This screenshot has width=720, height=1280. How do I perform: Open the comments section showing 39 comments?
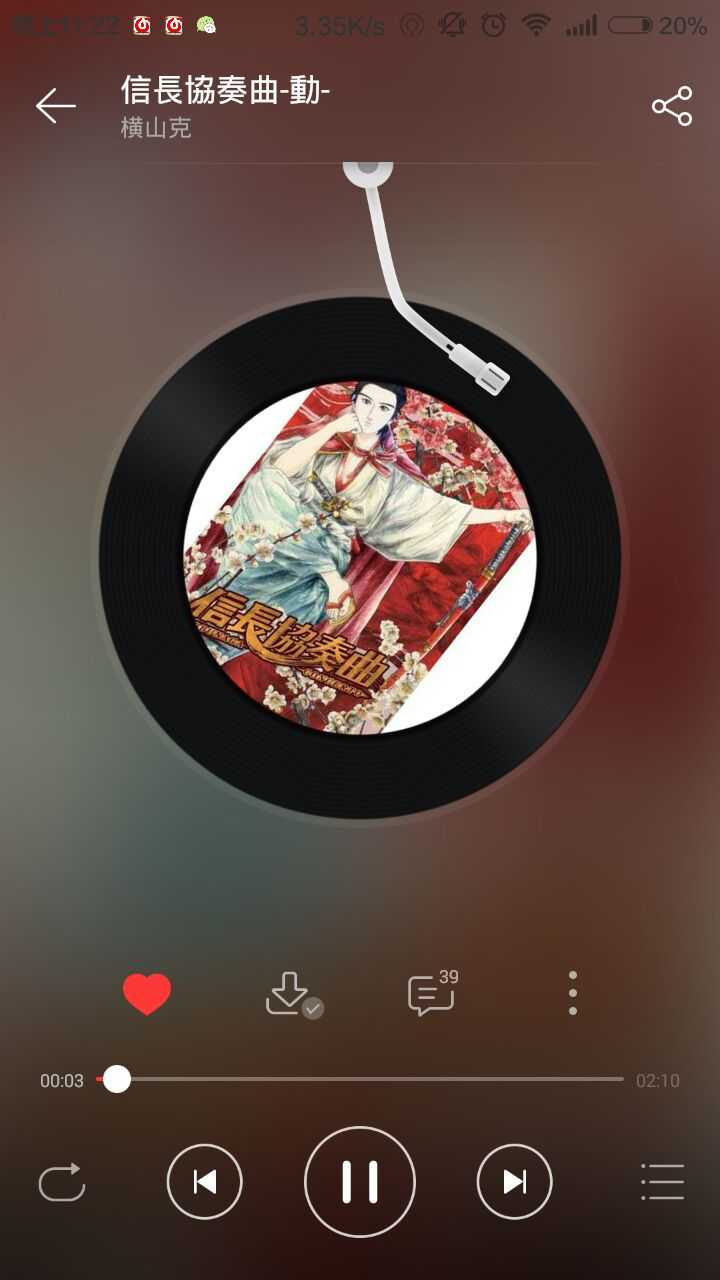pos(429,991)
